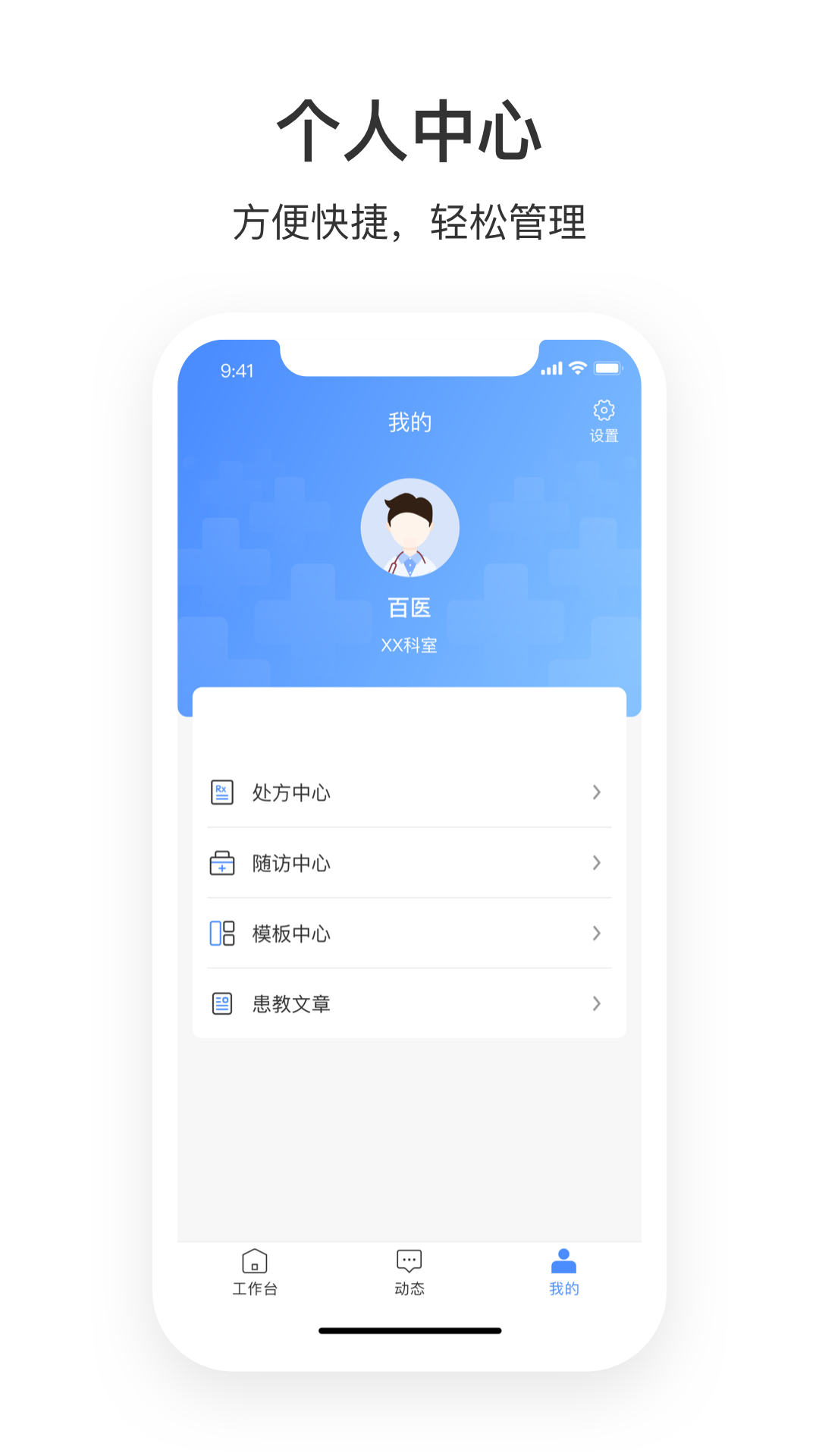This screenshot has width=819, height=1456.
Task: Open the 设置 gear icon
Action: [x=603, y=409]
